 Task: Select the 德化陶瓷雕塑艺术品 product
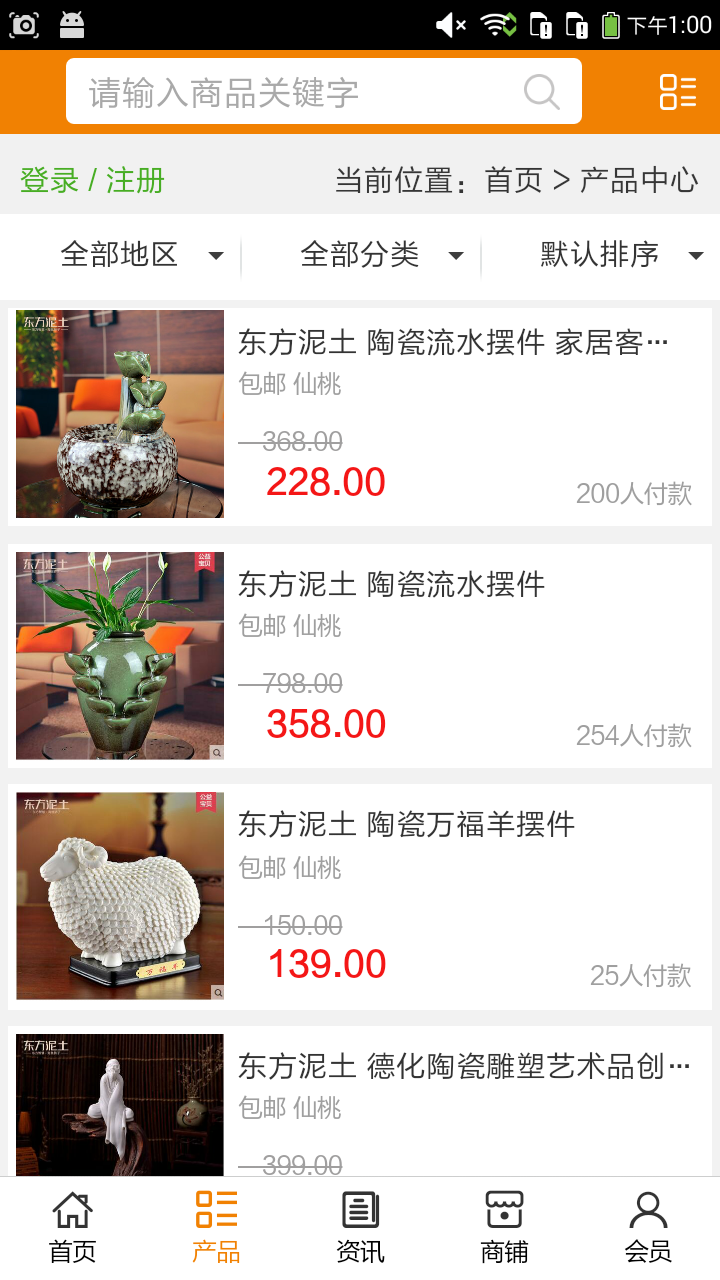click(360, 1100)
